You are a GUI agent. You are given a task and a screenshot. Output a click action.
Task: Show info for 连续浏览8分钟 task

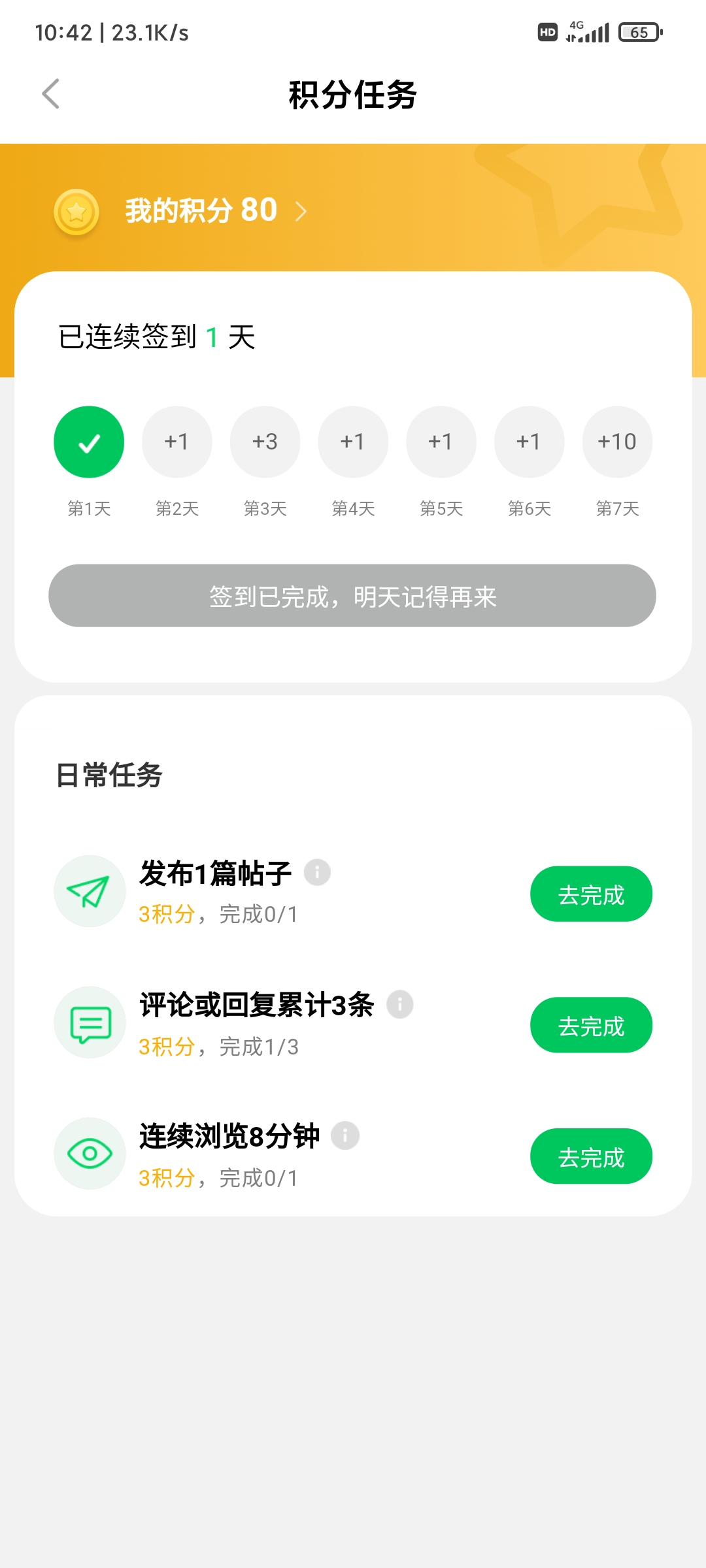345,1135
